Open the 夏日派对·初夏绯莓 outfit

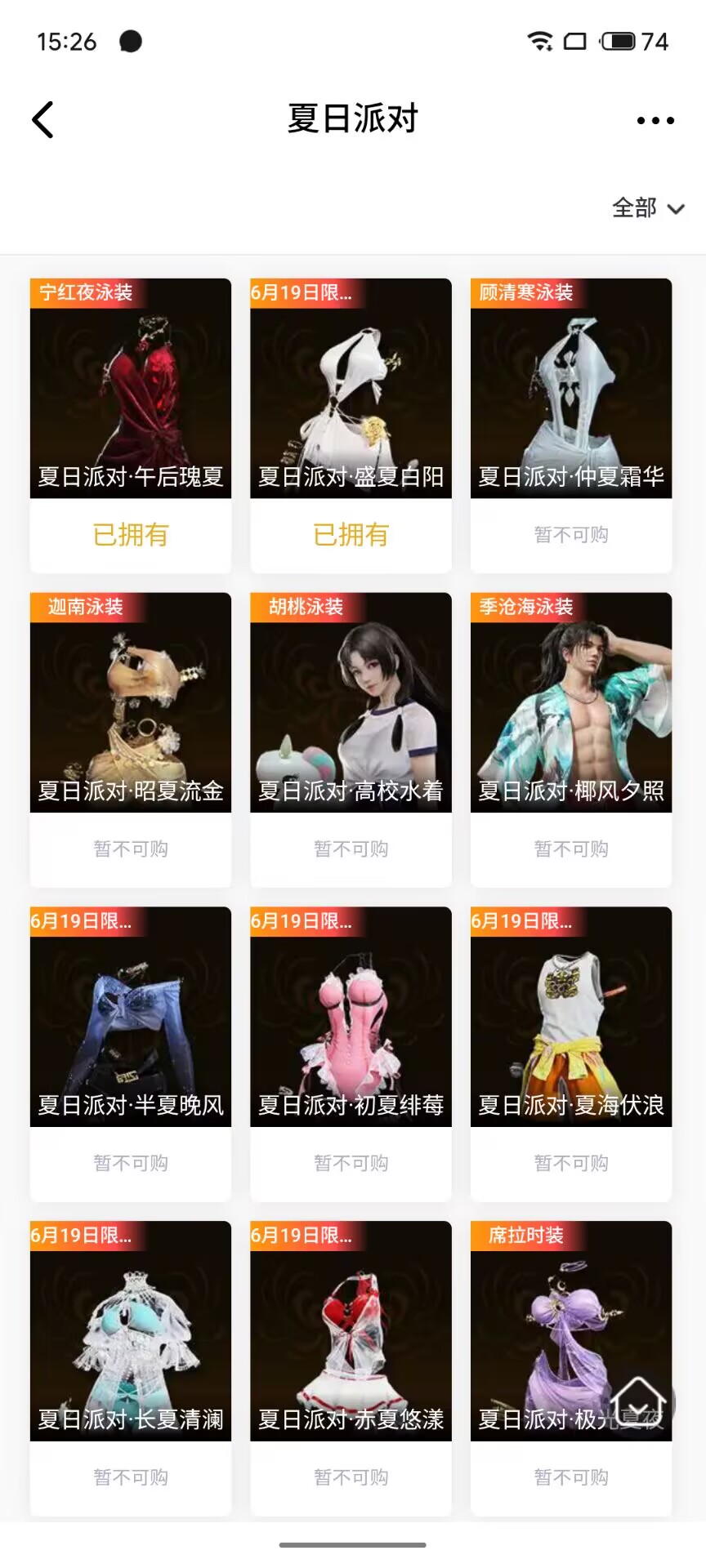point(351,1017)
